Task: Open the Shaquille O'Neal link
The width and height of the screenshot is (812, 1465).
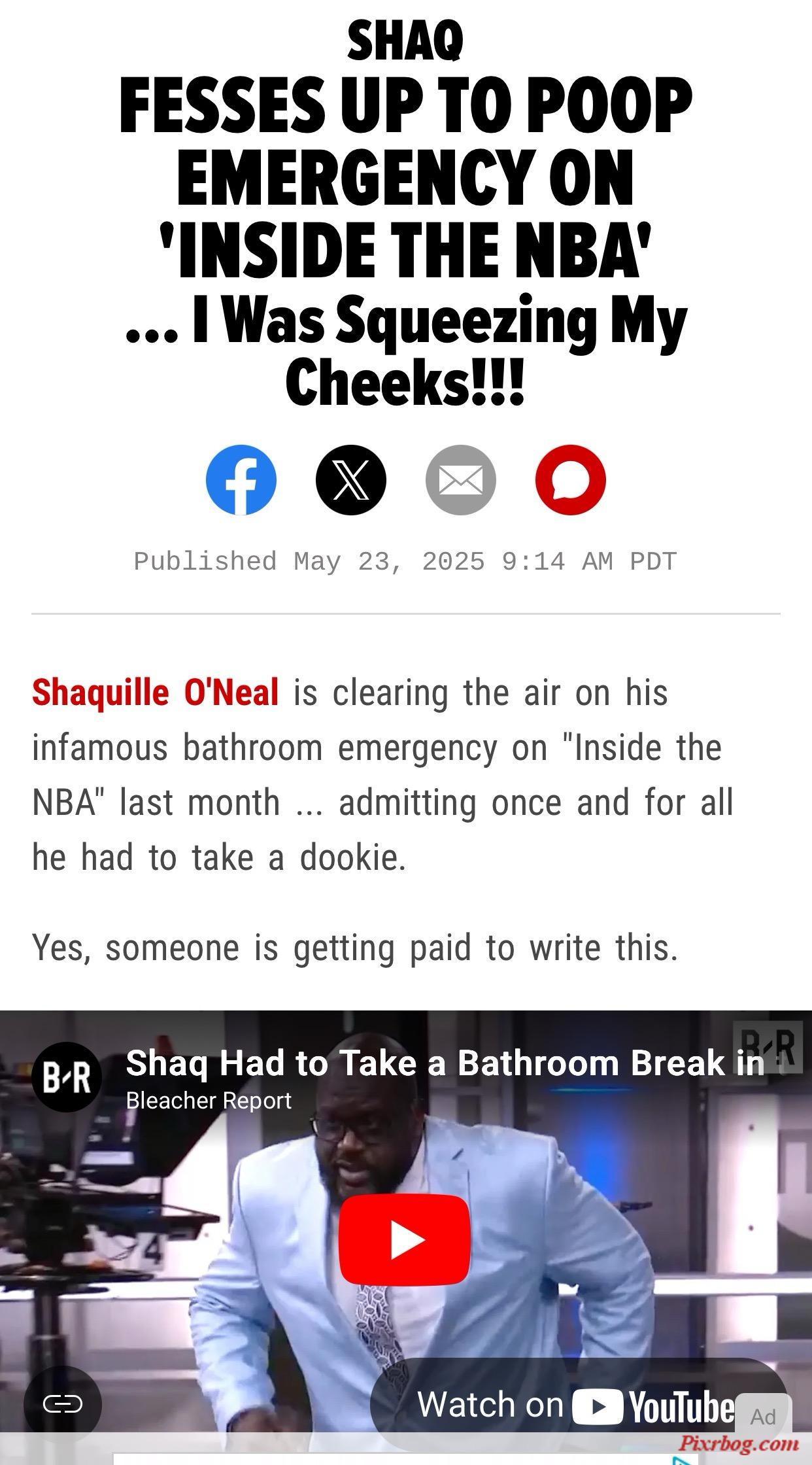Action: 156,693
